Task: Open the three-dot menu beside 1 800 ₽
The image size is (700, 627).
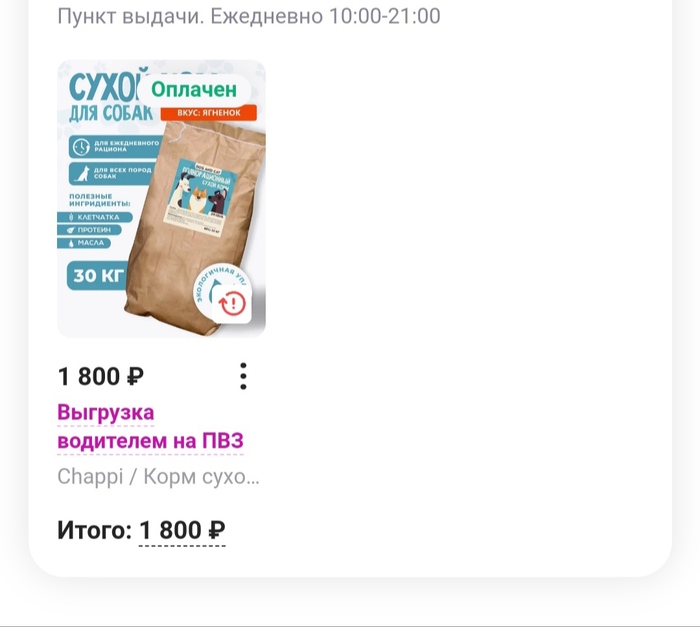Action: 243,376
